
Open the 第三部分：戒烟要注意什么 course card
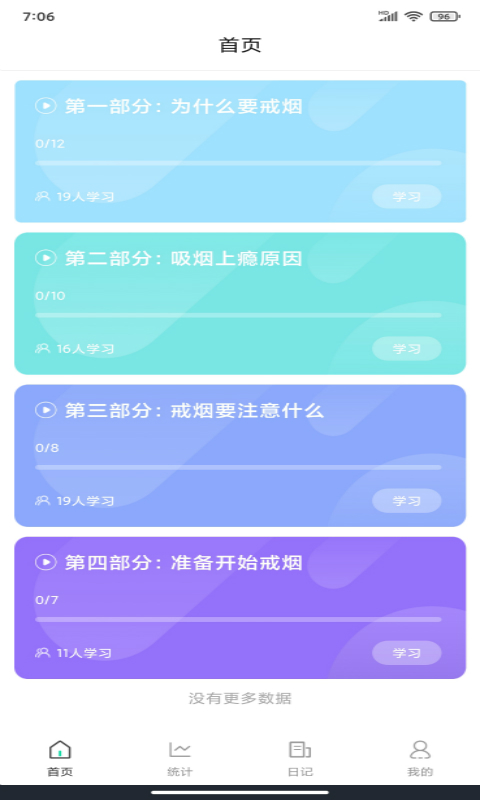coord(240,456)
